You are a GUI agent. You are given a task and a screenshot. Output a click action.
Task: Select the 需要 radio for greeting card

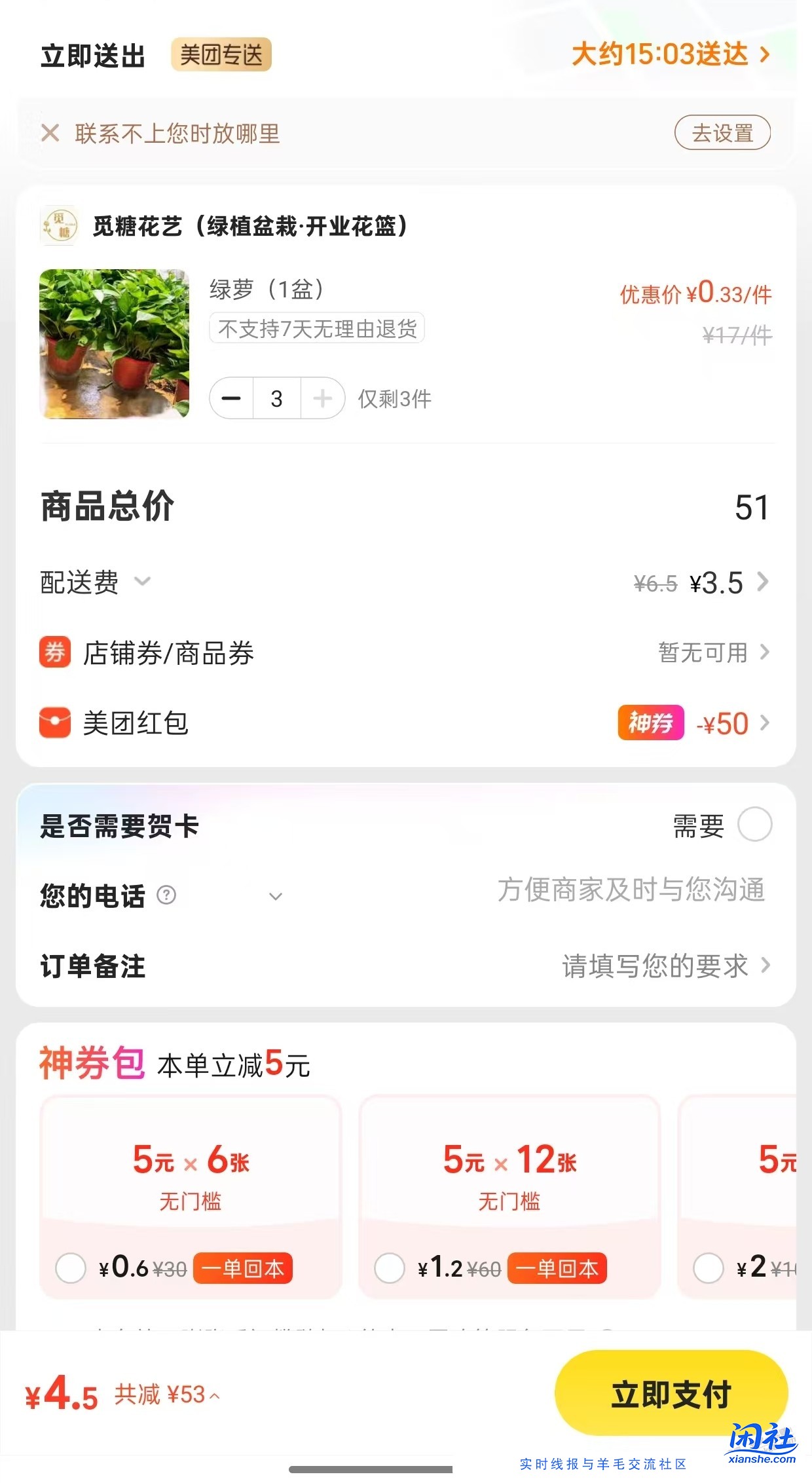click(x=754, y=825)
